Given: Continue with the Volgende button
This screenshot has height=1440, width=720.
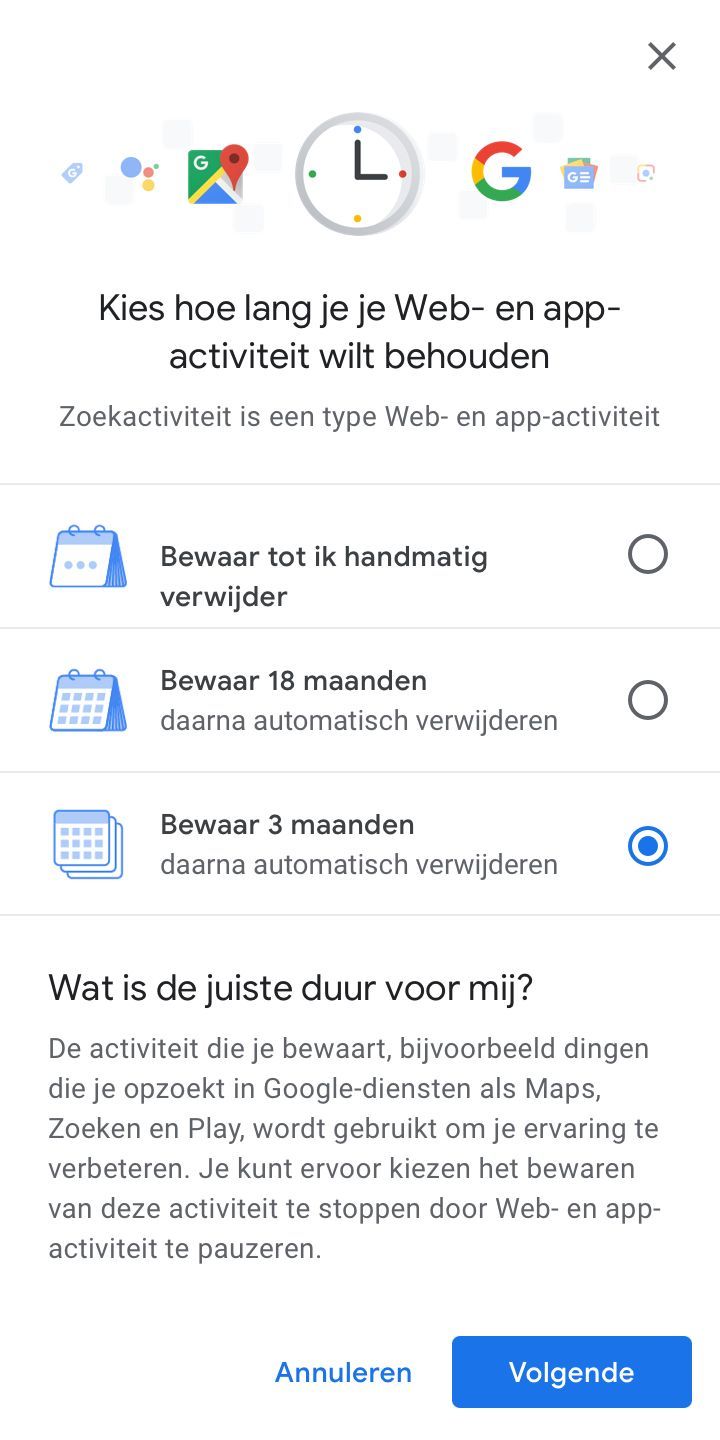Looking at the screenshot, I should point(572,1372).
